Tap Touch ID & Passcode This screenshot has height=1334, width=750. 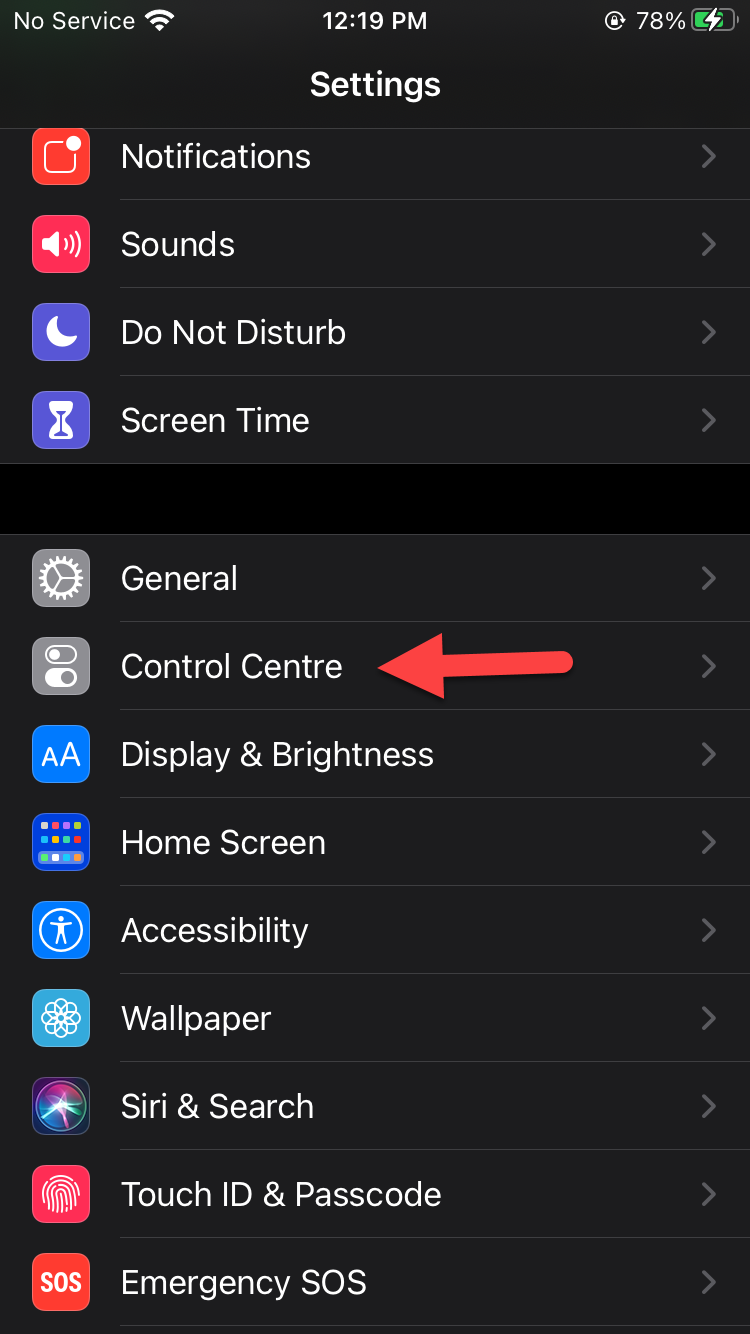click(x=281, y=1195)
